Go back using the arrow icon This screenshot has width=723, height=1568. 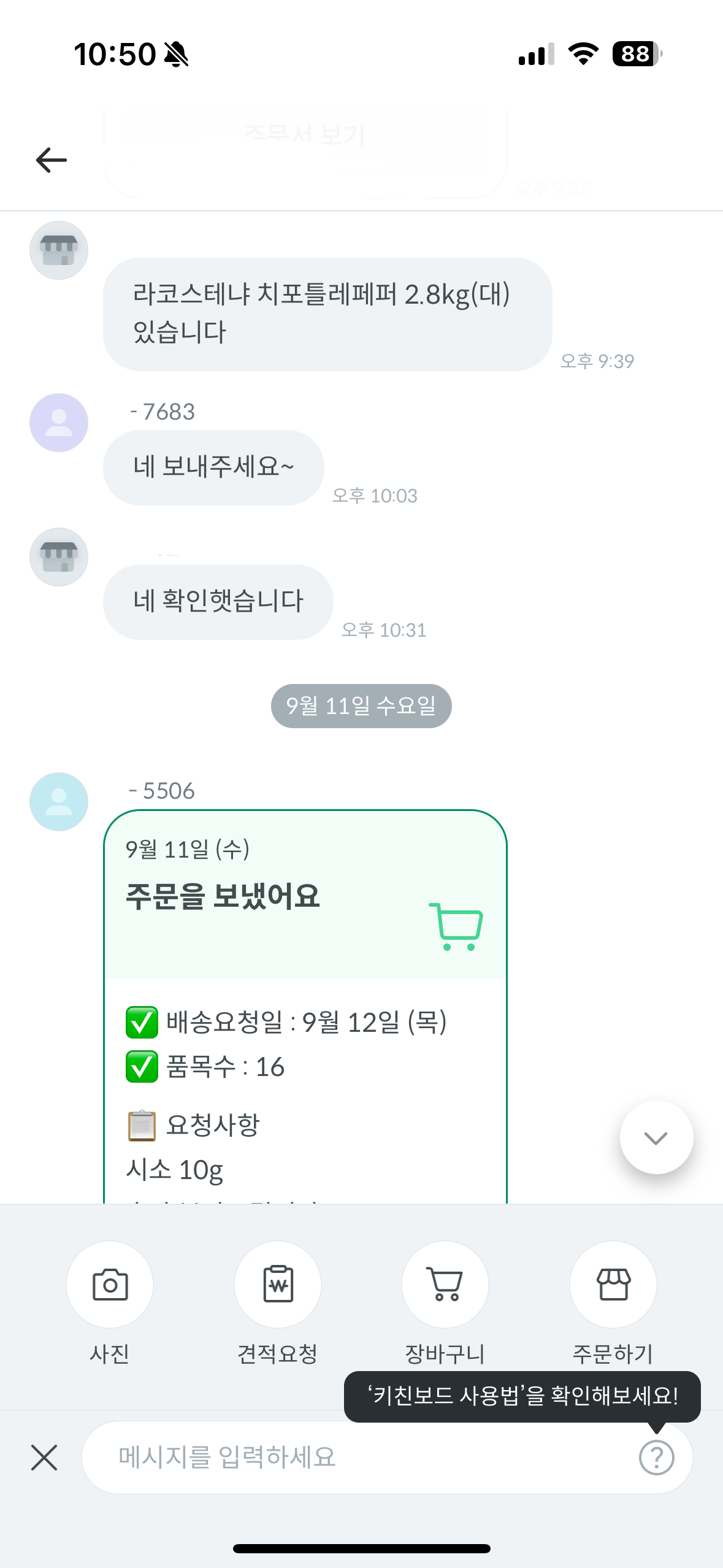(x=52, y=160)
